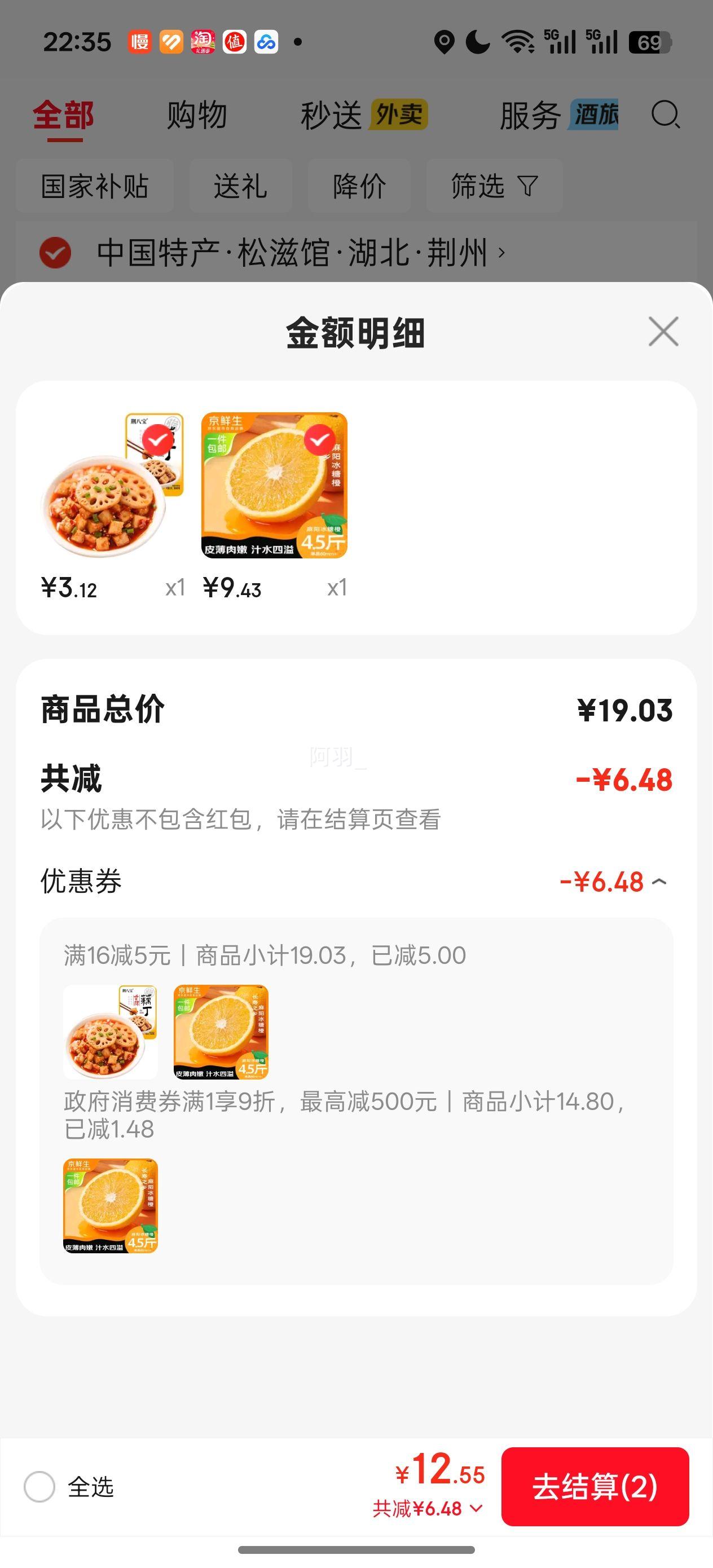Select the 国家补贴 filter chip
This screenshot has width=713, height=1568.
pos(95,186)
